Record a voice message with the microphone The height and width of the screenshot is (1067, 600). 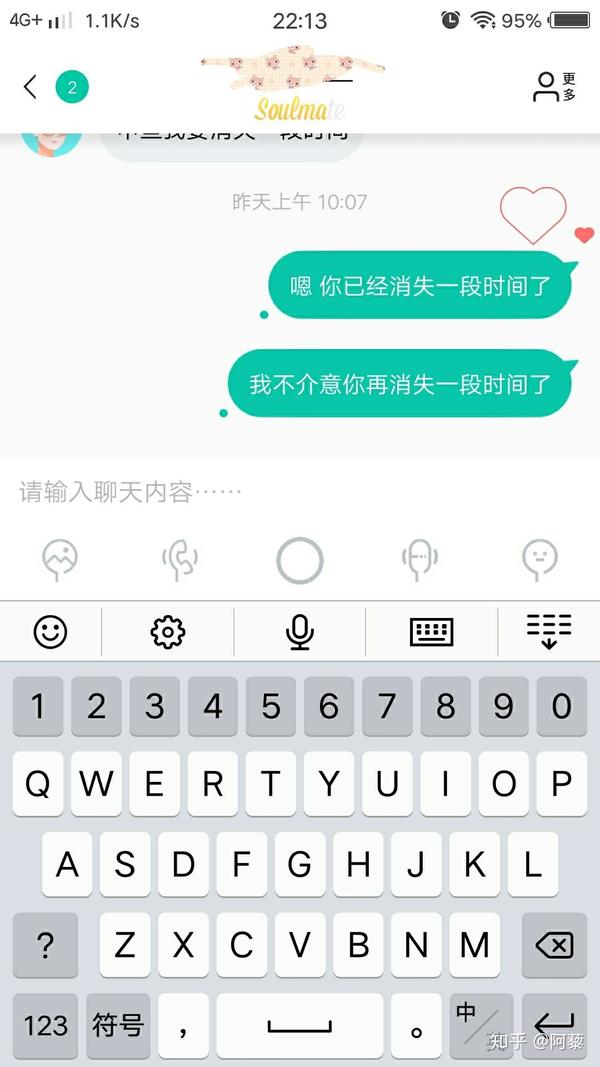(x=419, y=559)
